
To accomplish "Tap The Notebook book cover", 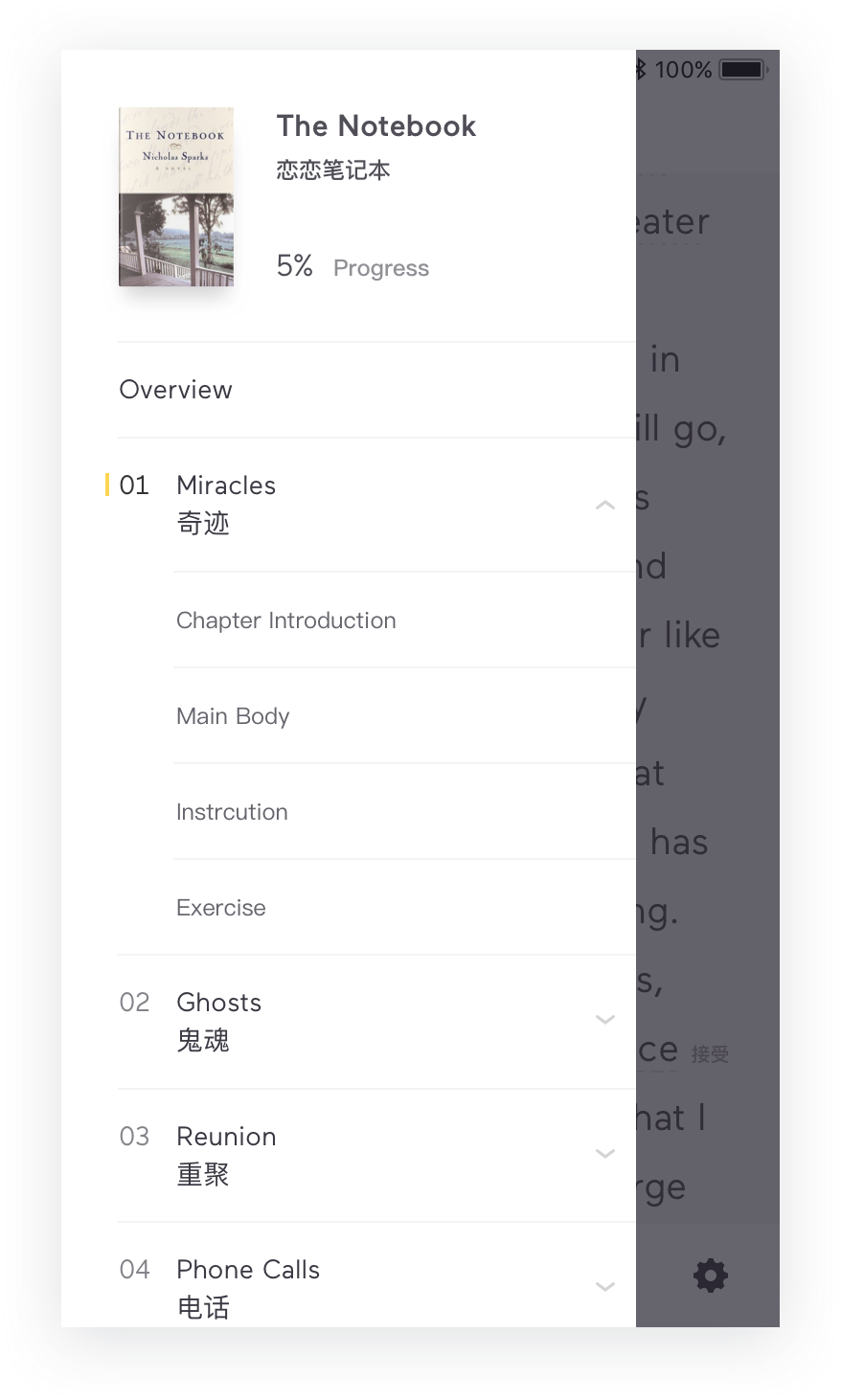I will (176, 196).
